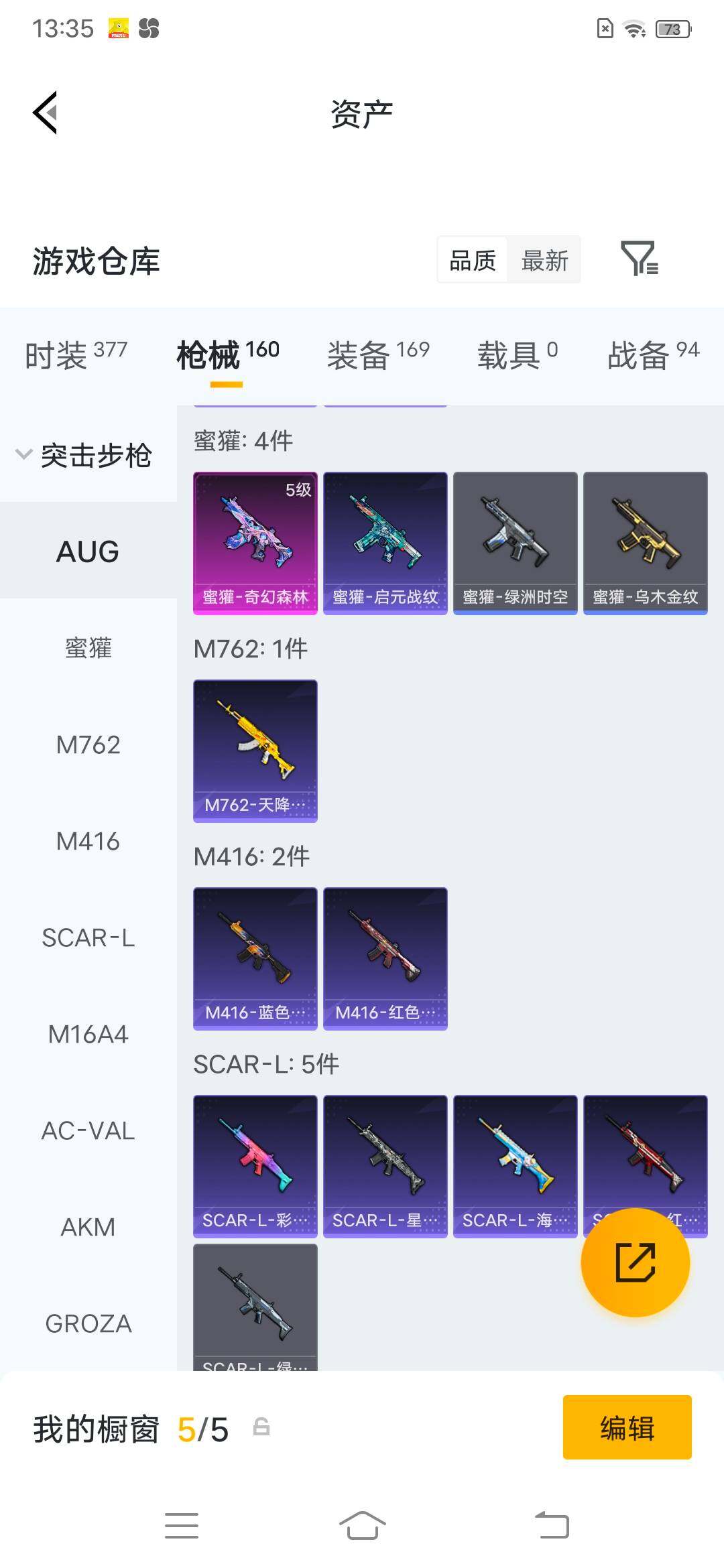
Task: Switch to the 时装 tab
Action: (76, 354)
